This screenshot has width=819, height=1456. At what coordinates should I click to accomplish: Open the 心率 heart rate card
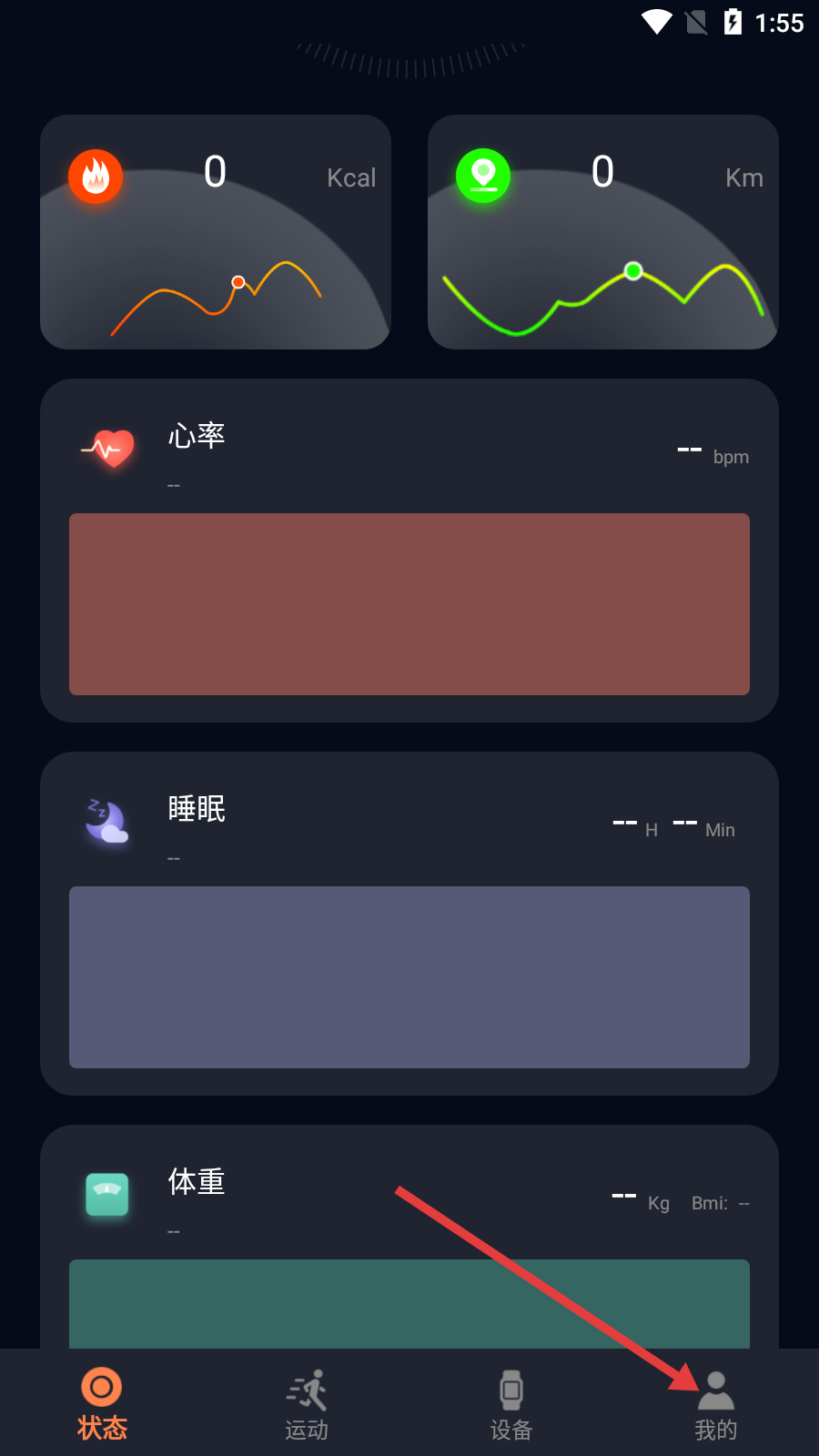pyautogui.click(x=409, y=550)
